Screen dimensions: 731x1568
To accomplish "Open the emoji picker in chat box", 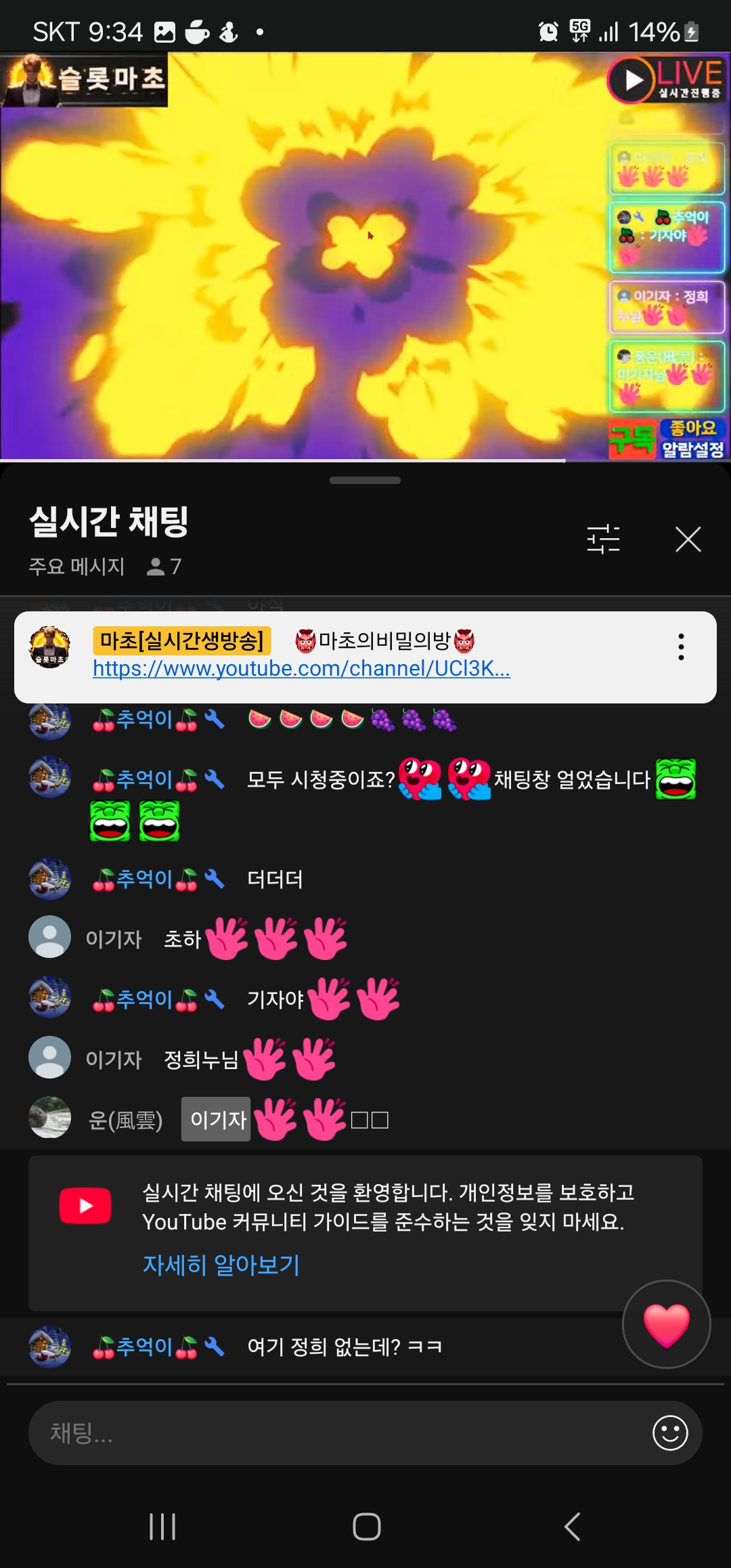I will coord(670,1433).
